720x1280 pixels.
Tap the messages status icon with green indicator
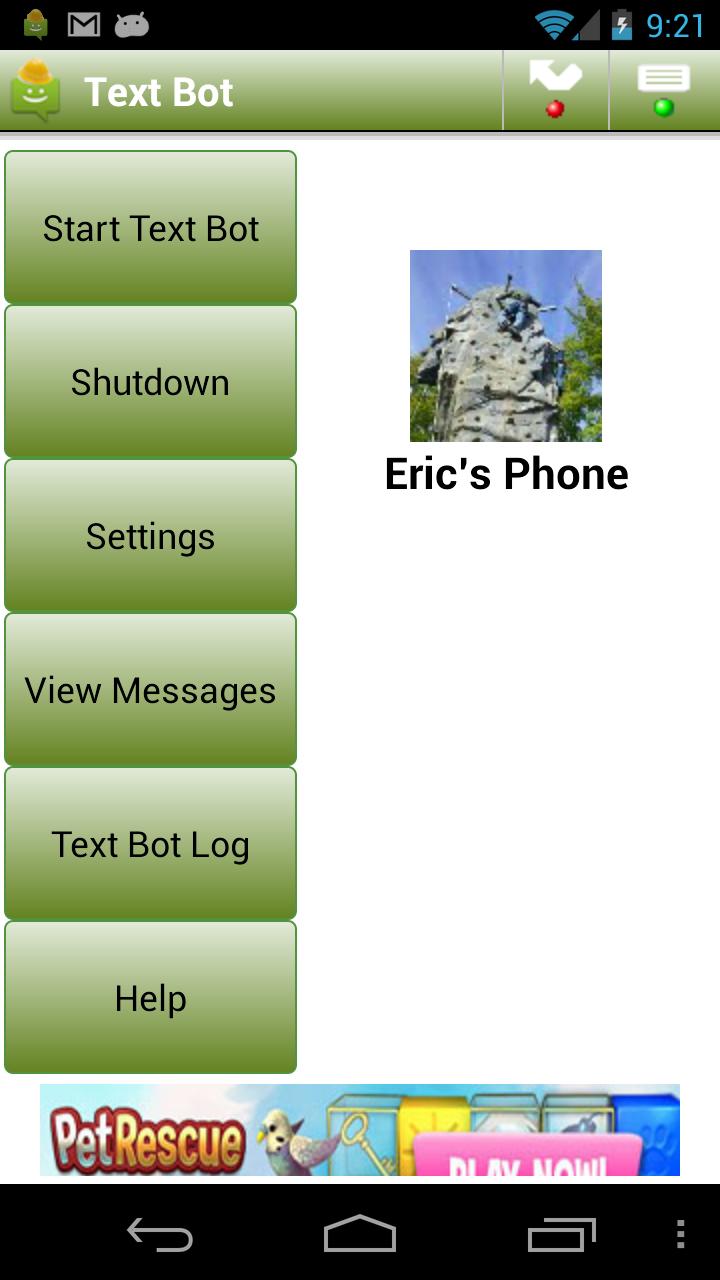pos(665,89)
